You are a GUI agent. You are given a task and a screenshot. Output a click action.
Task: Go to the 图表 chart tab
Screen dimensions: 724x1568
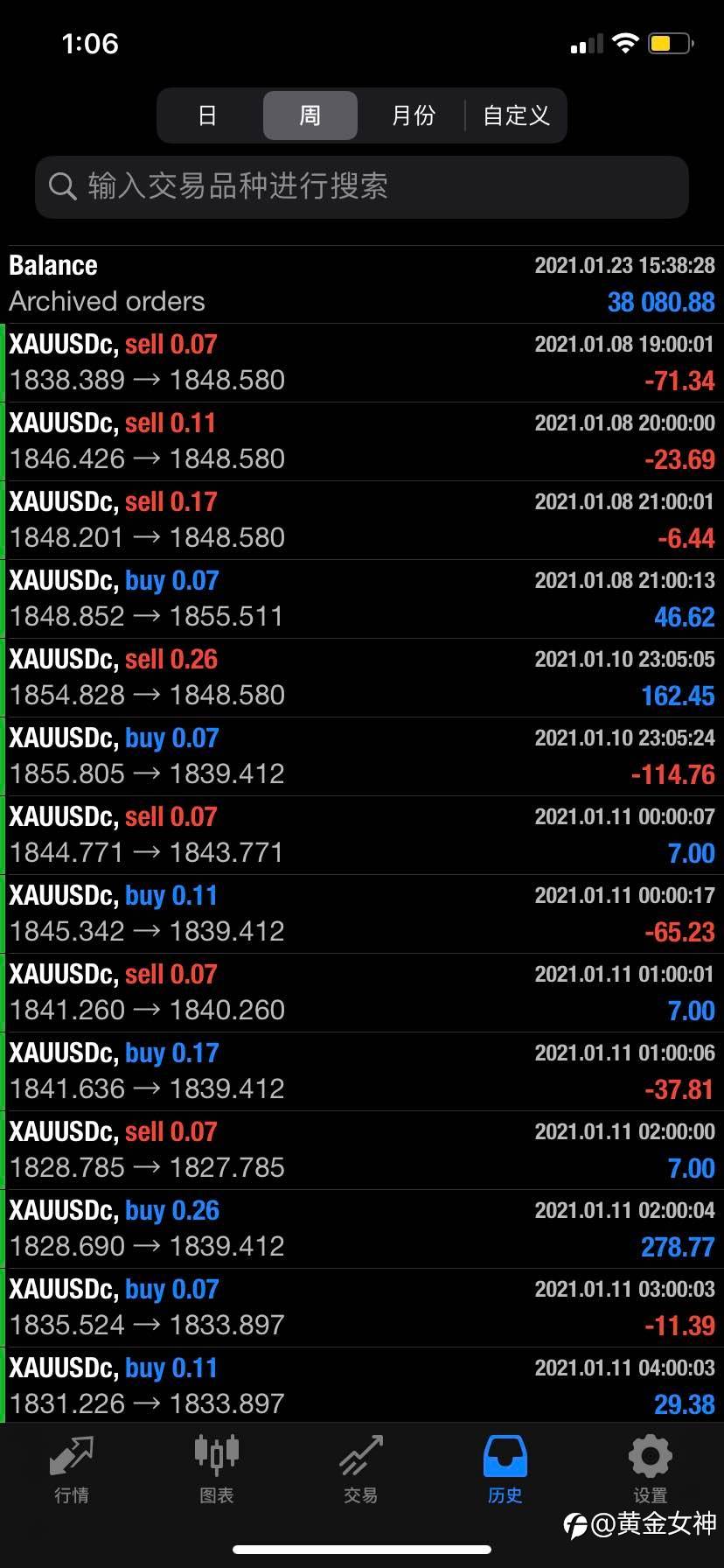tap(216, 1469)
